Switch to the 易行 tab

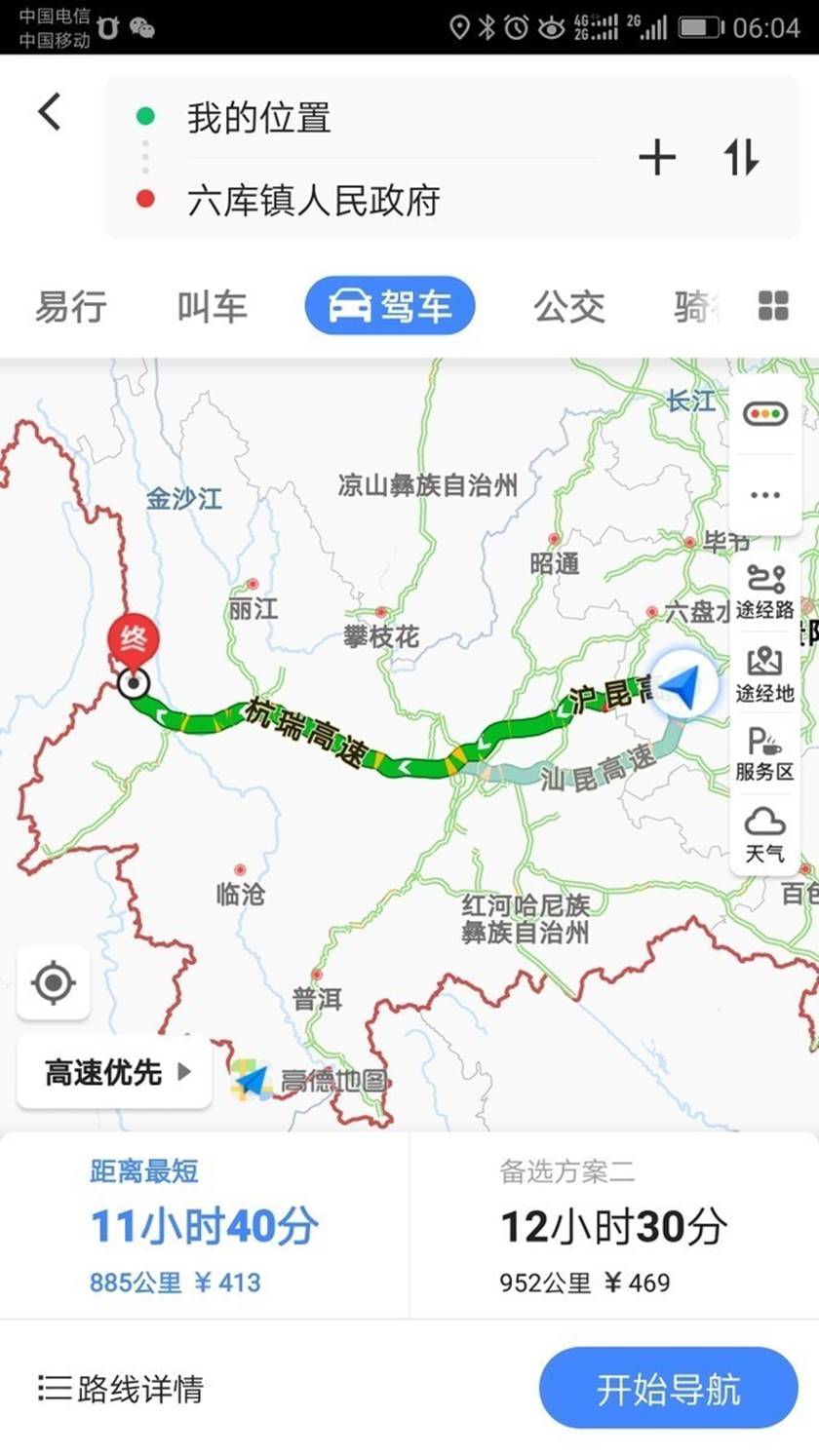[71, 307]
